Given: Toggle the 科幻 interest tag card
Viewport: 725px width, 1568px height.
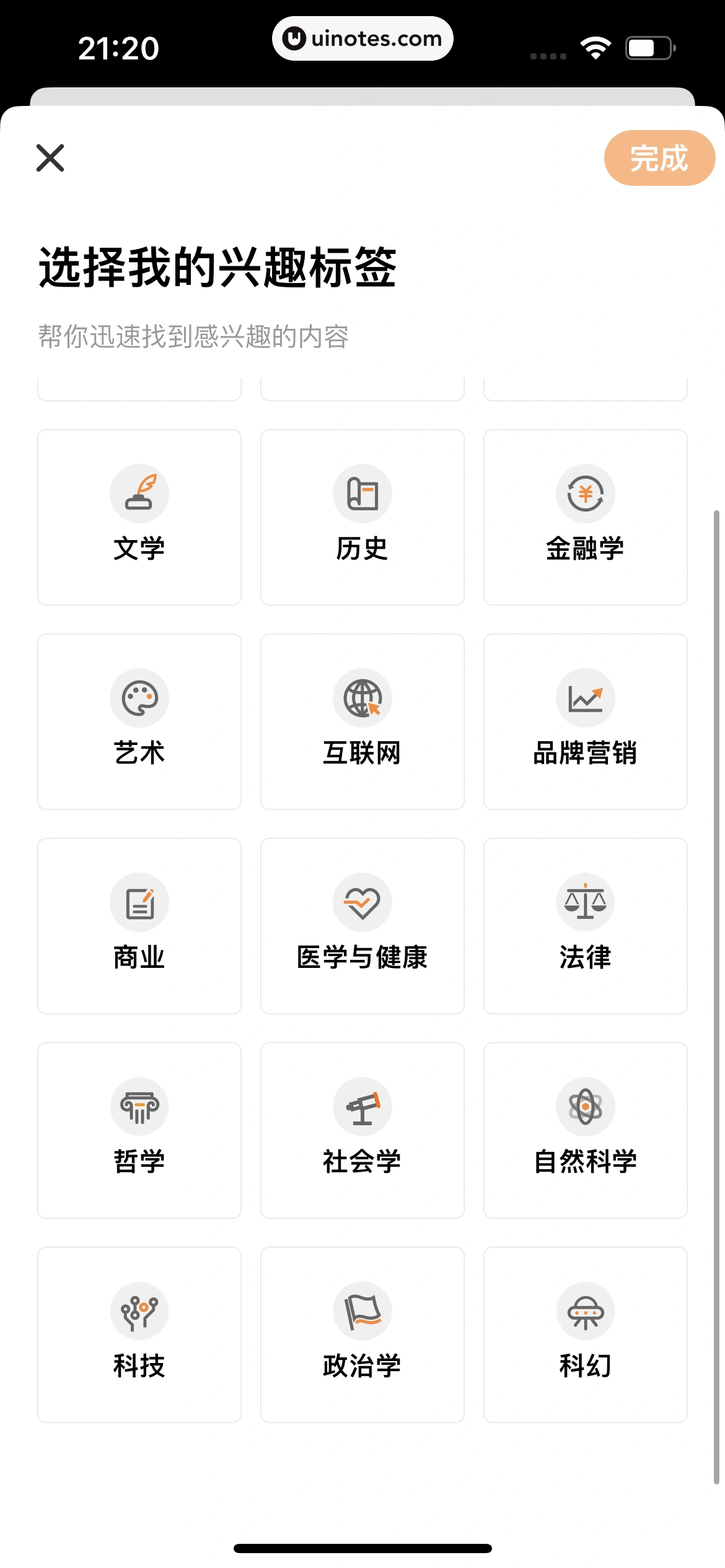Looking at the screenshot, I should coord(585,1336).
